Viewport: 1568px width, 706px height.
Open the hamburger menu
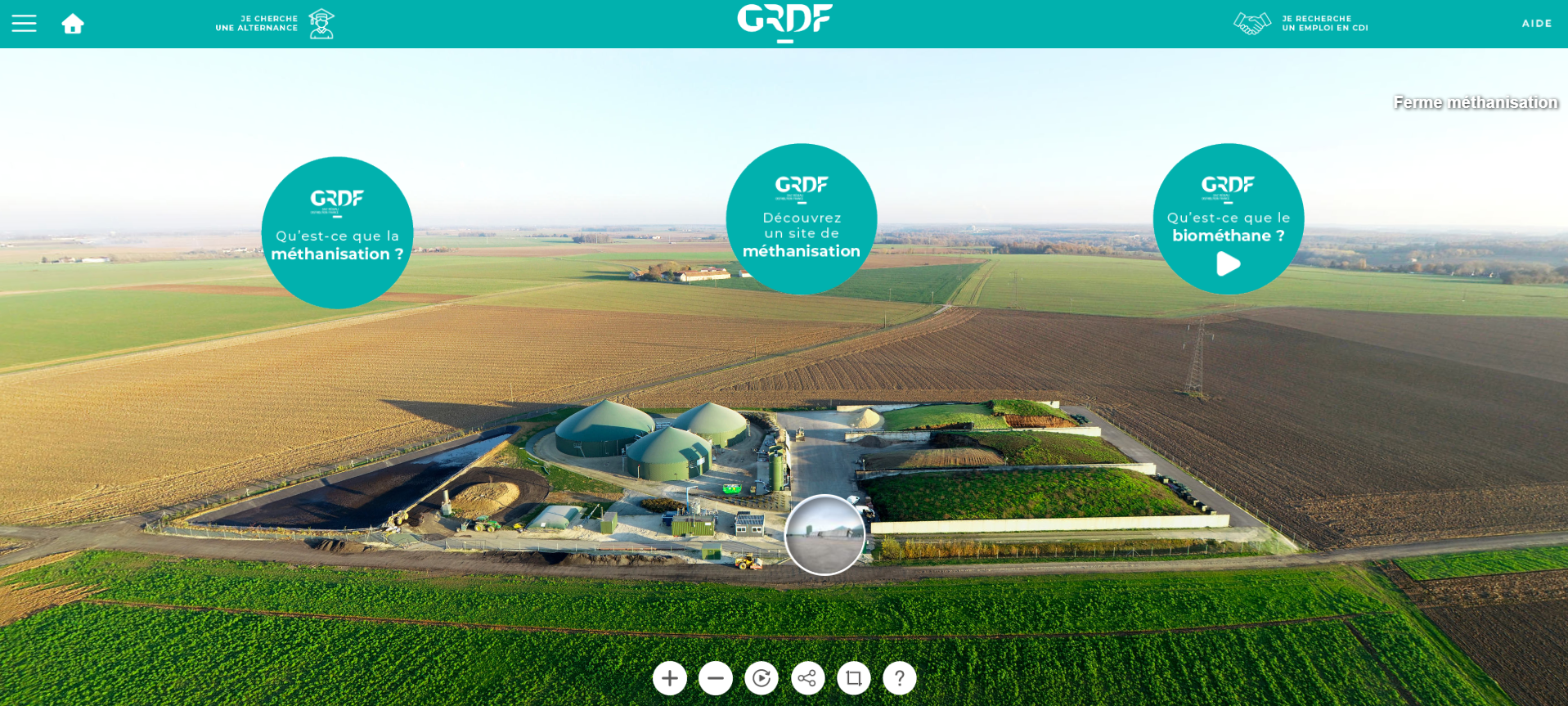24,24
